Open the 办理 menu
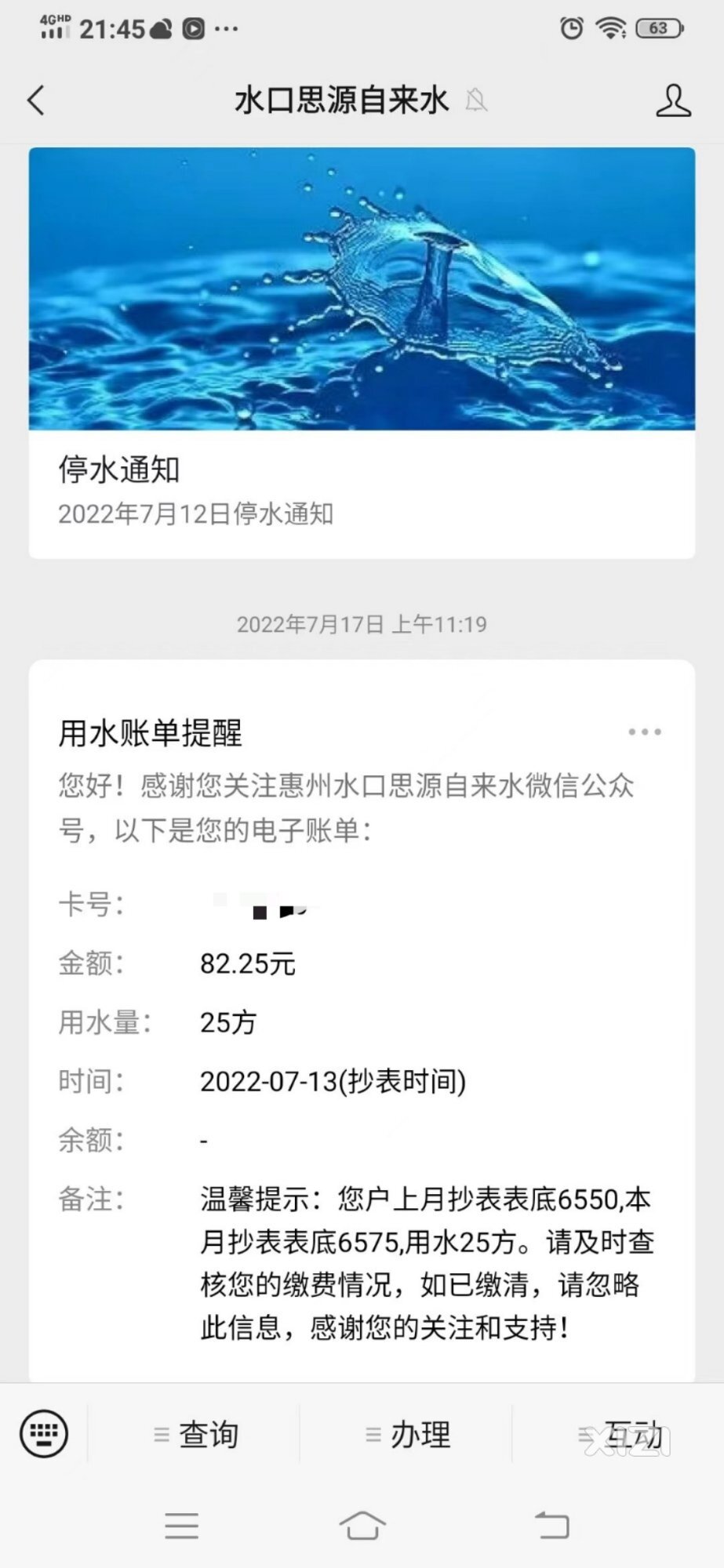724x1568 pixels. (406, 1435)
